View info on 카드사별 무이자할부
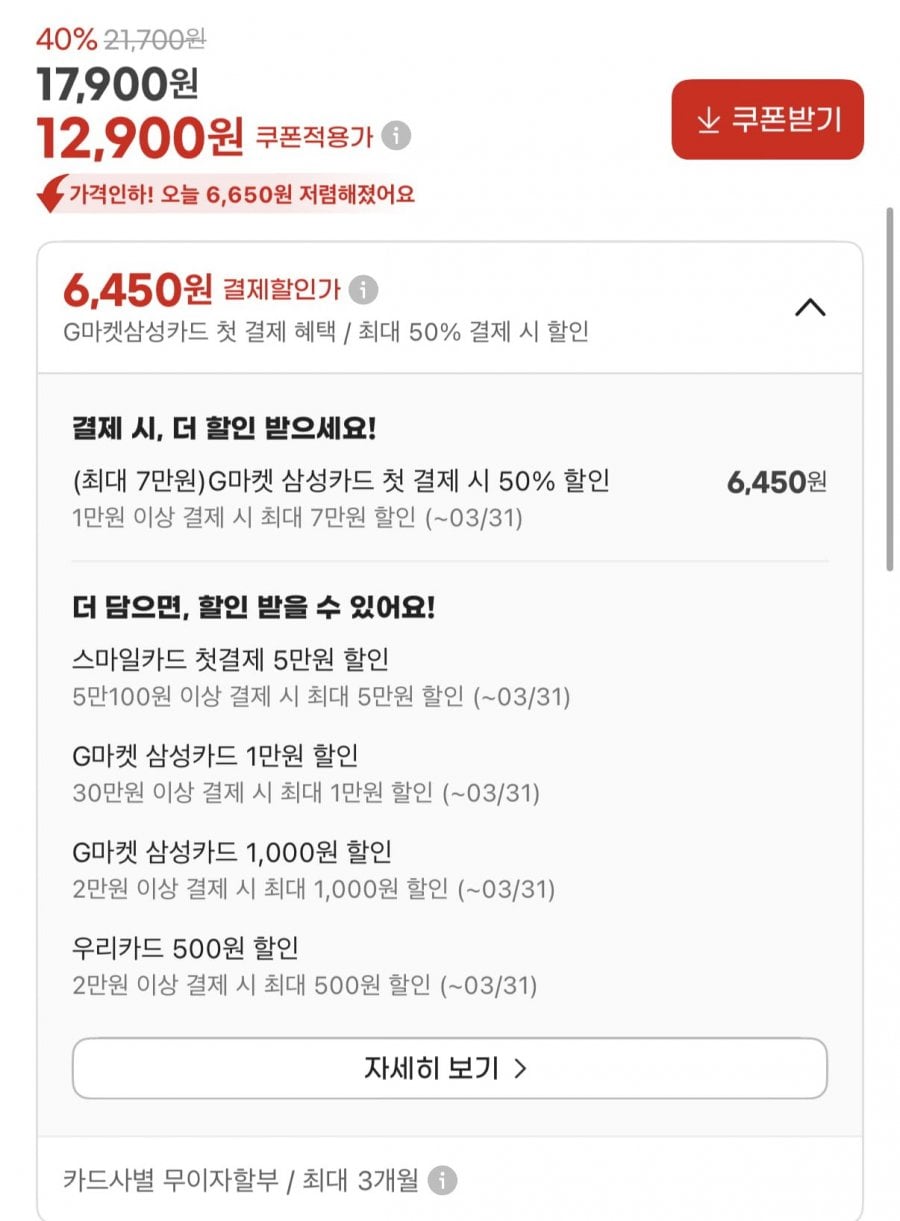 coord(442,1180)
